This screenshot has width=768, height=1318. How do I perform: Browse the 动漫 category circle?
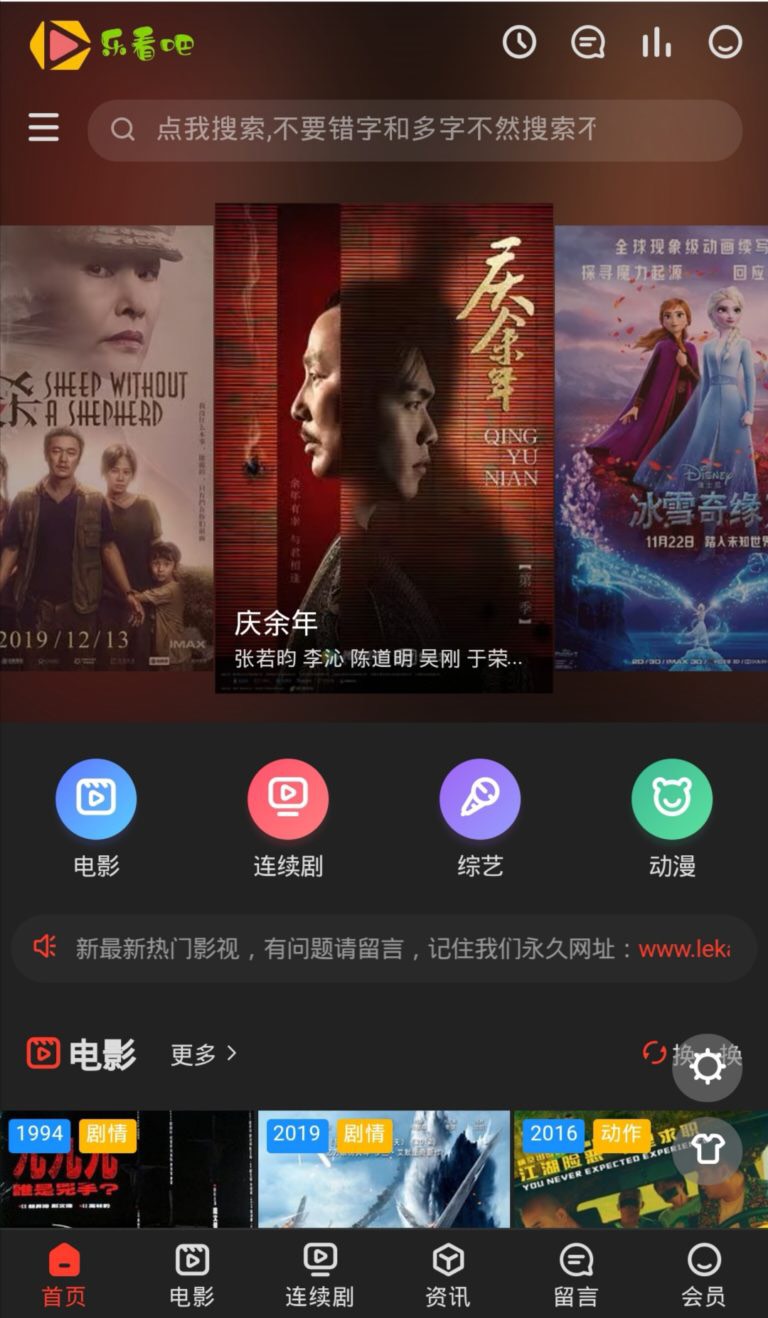point(672,799)
